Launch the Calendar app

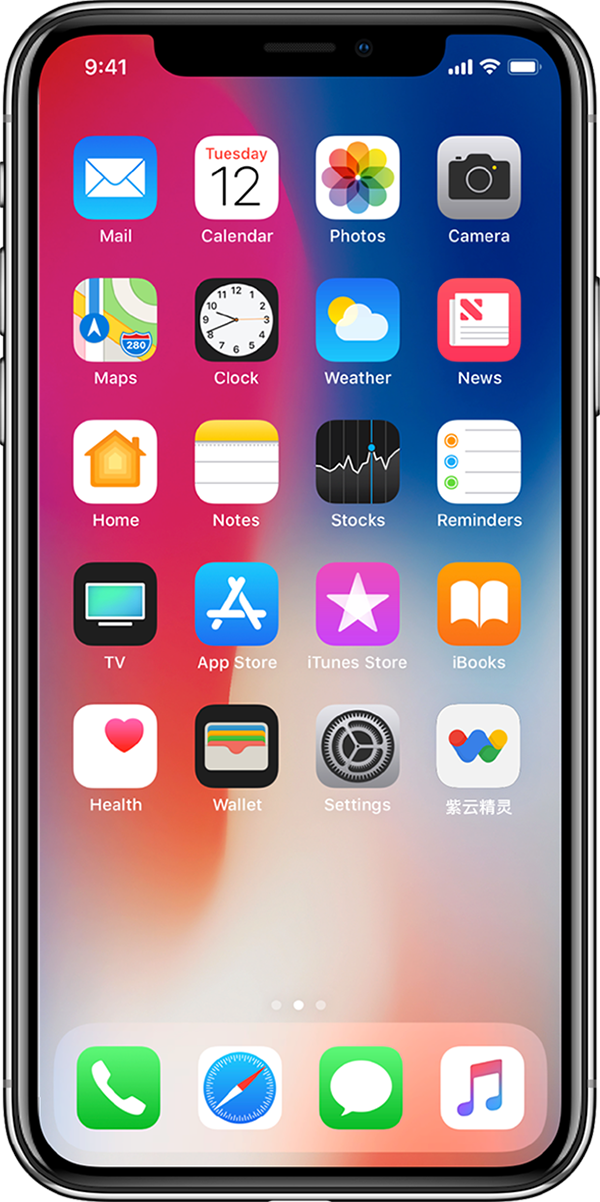[236, 178]
